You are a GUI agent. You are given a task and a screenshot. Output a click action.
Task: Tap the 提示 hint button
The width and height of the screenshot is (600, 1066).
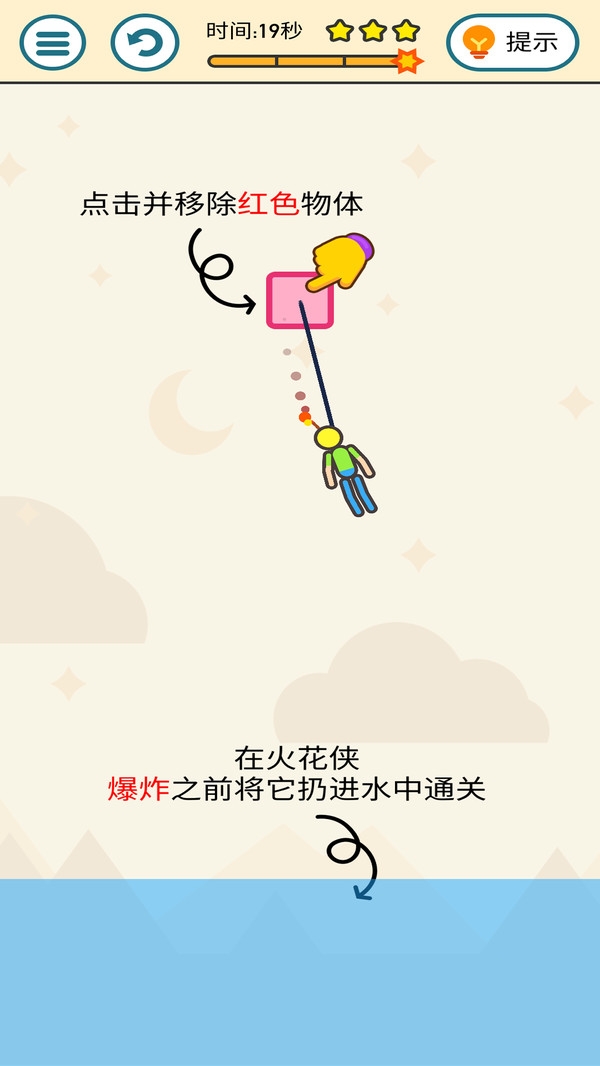(512, 42)
